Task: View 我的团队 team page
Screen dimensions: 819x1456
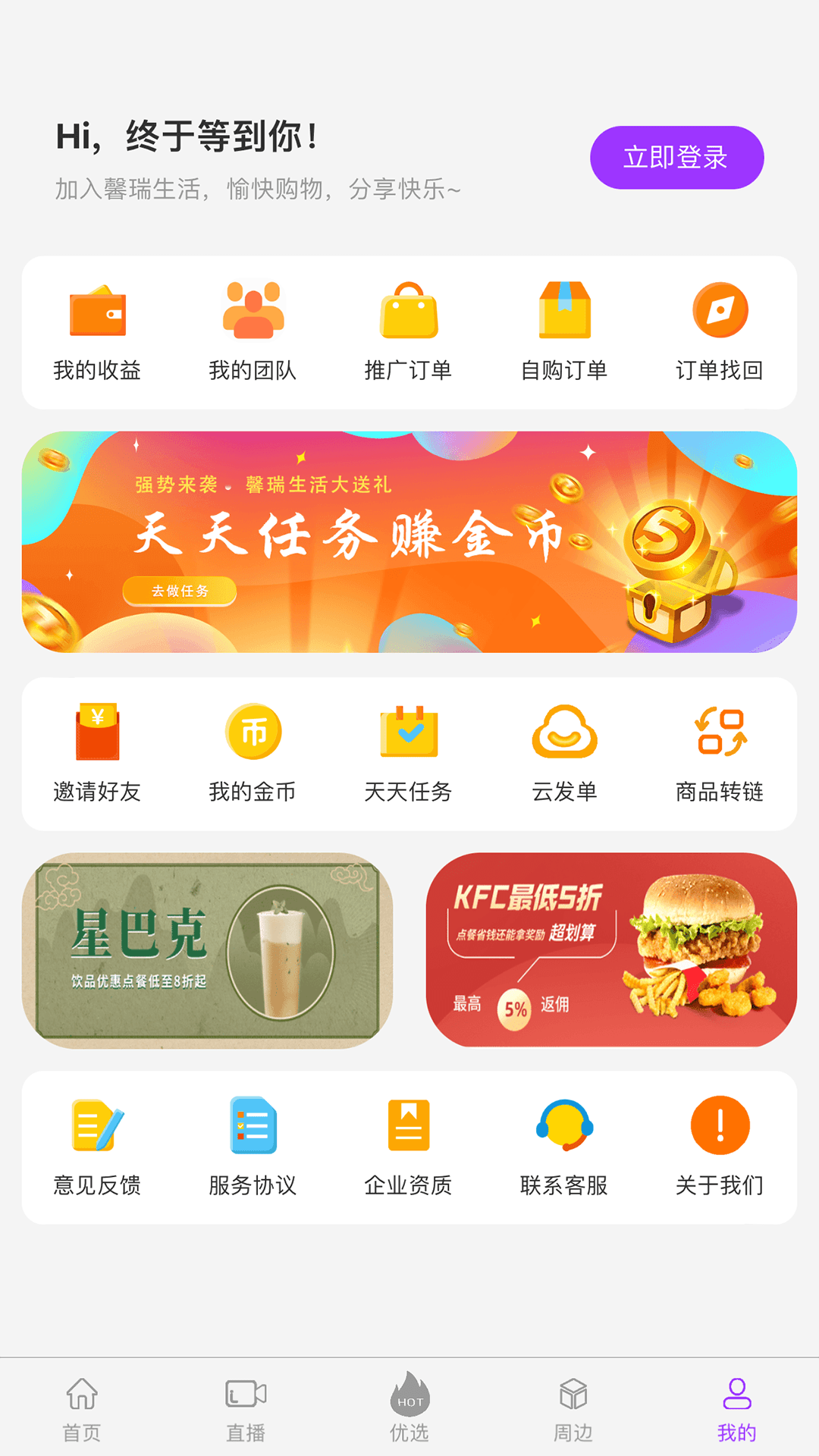Action: [253, 331]
